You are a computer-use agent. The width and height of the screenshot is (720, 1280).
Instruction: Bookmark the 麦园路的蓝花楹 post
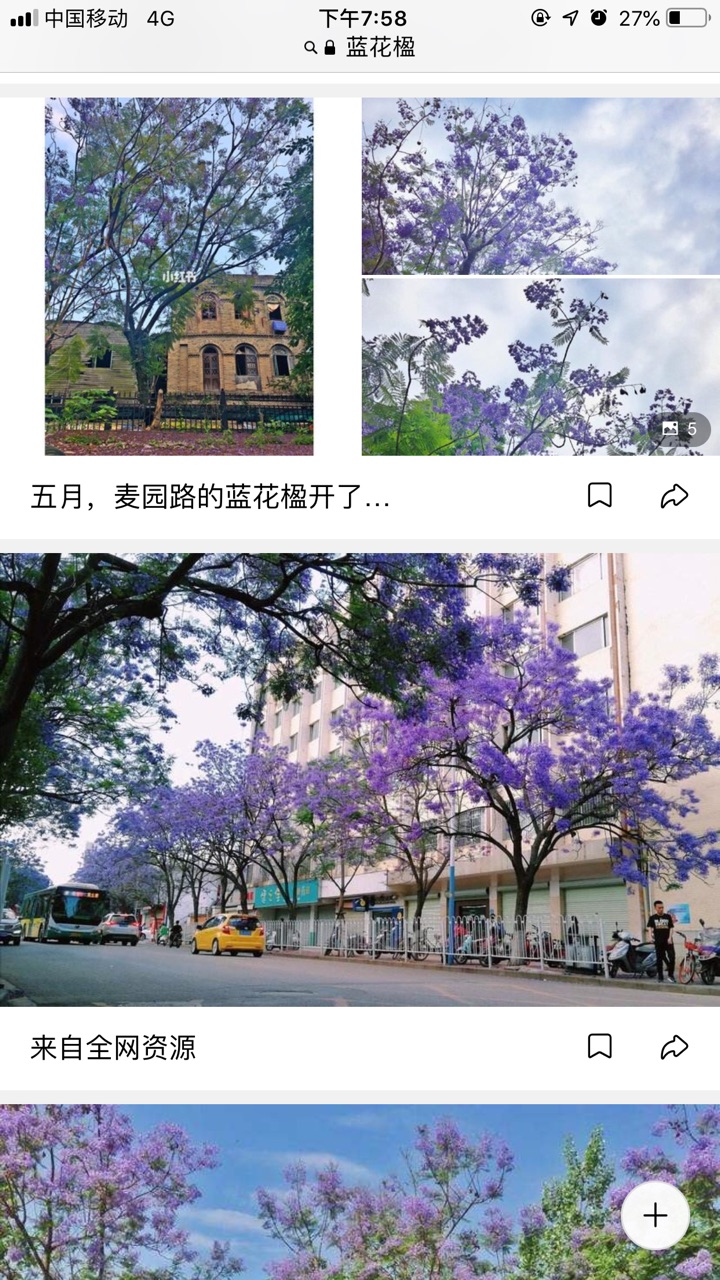(599, 495)
